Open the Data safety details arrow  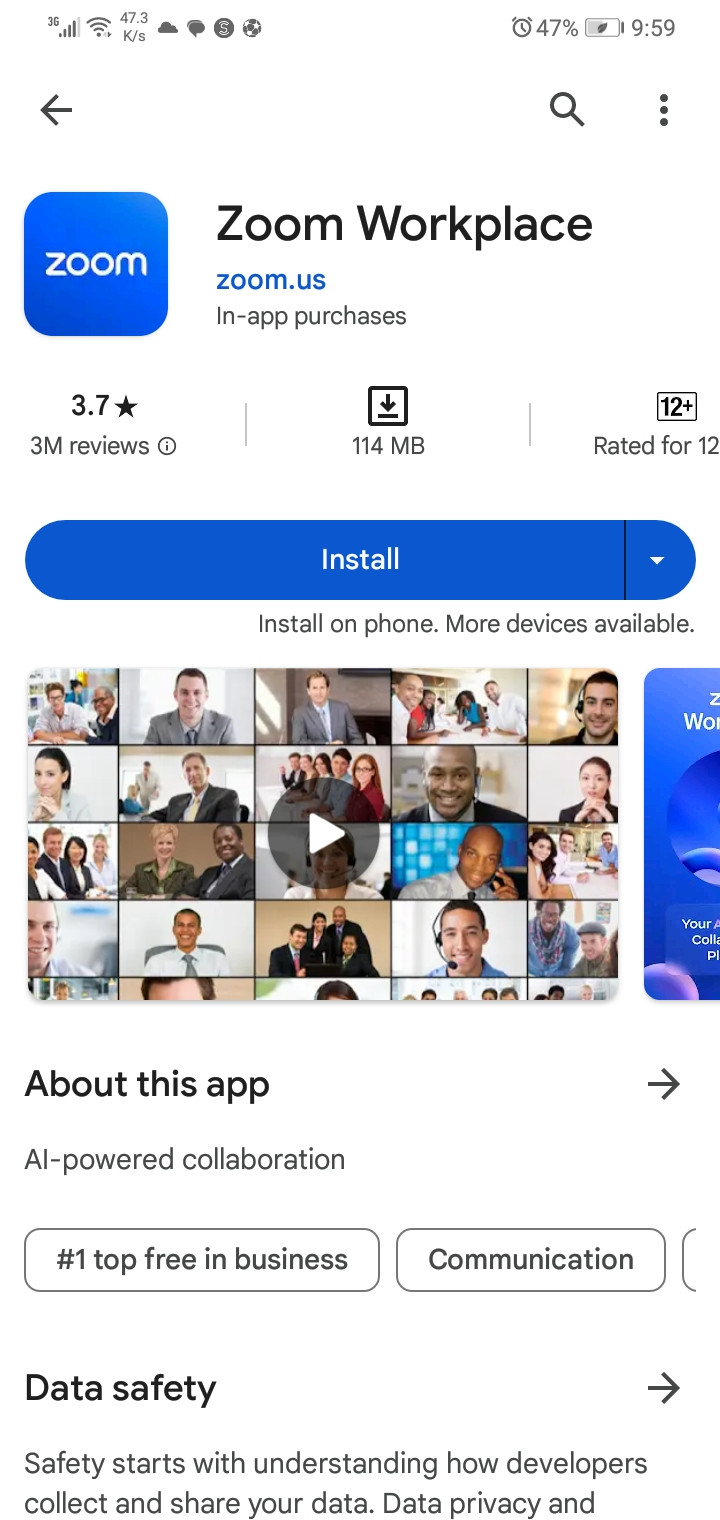[x=663, y=1388]
